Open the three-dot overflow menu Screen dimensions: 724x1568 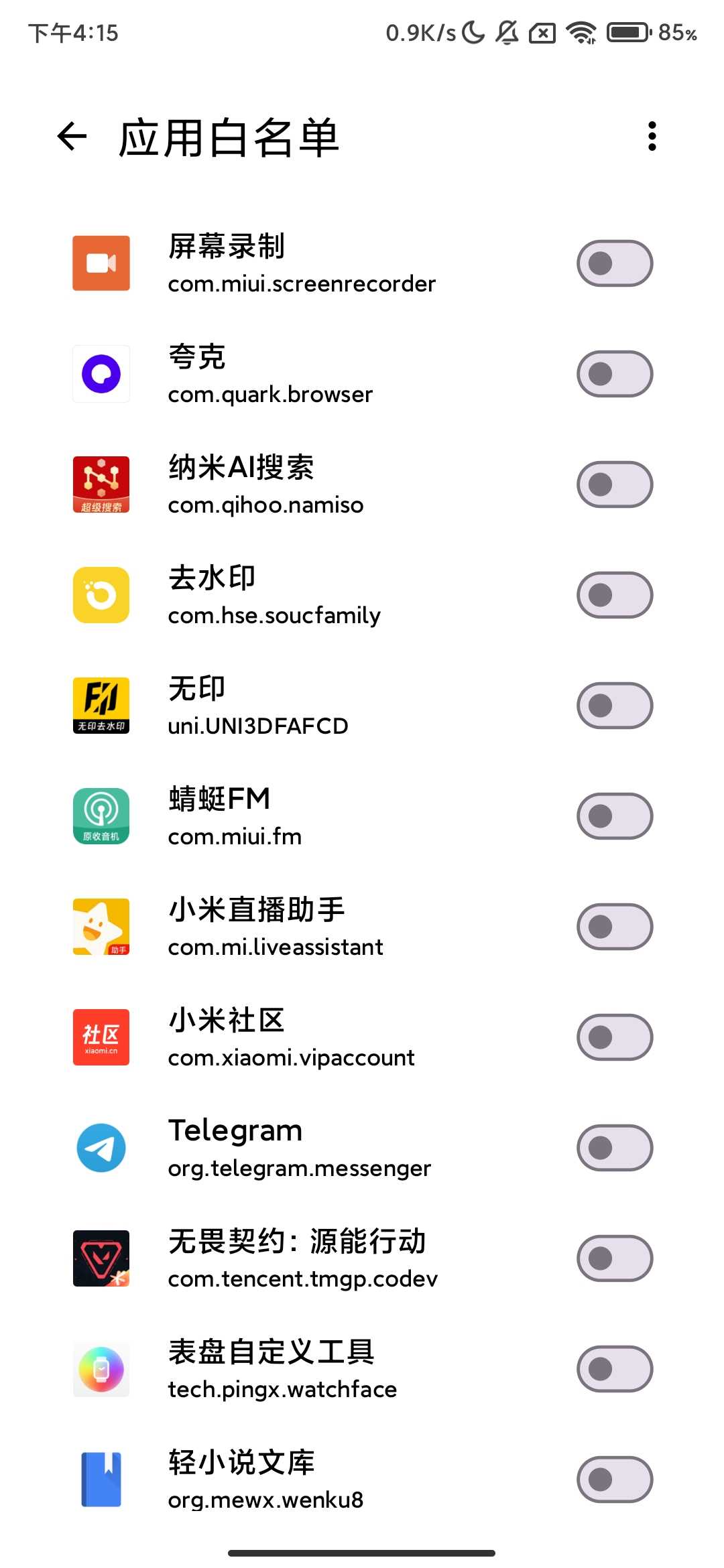[x=652, y=136]
